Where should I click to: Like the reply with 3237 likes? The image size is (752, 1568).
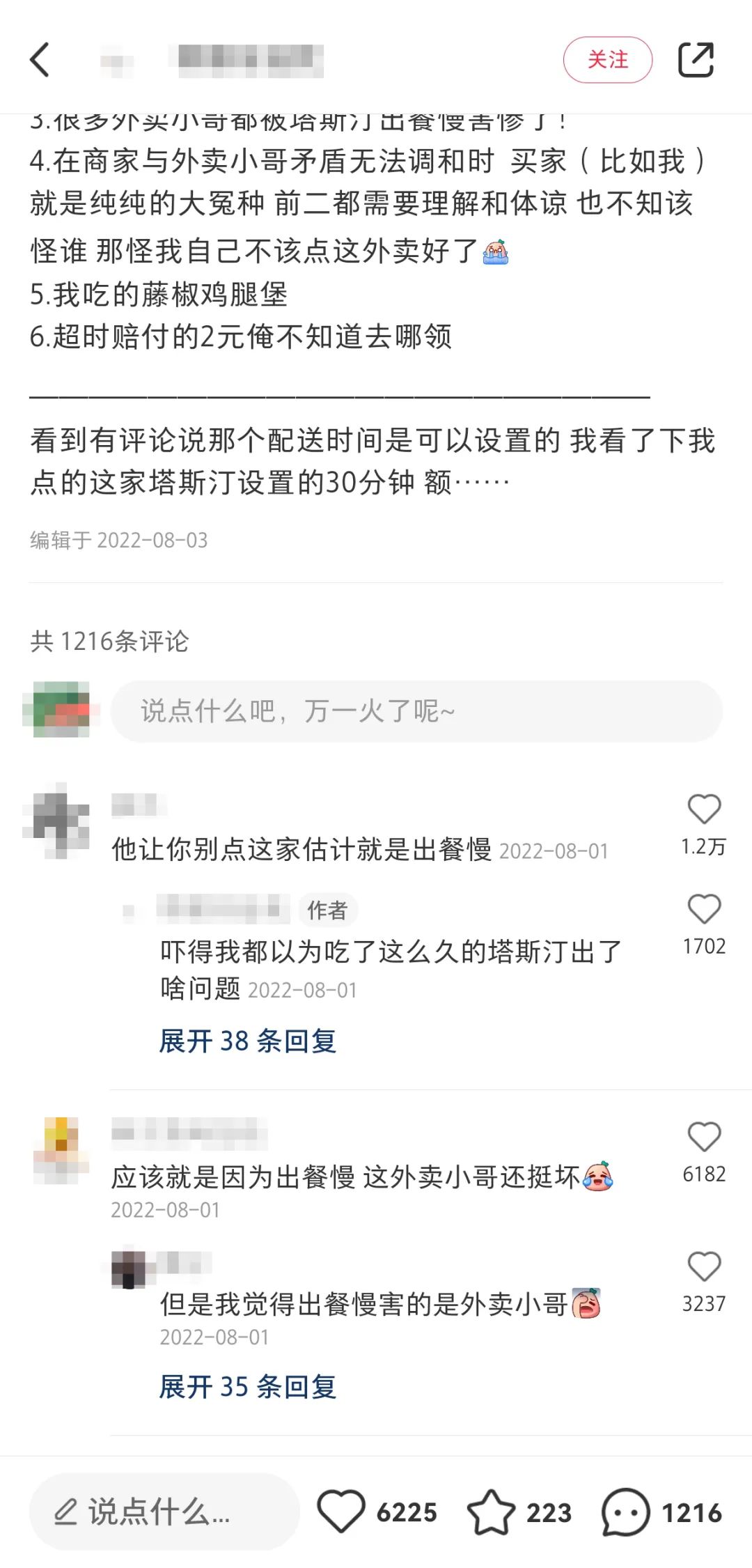[x=703, y=1267]
